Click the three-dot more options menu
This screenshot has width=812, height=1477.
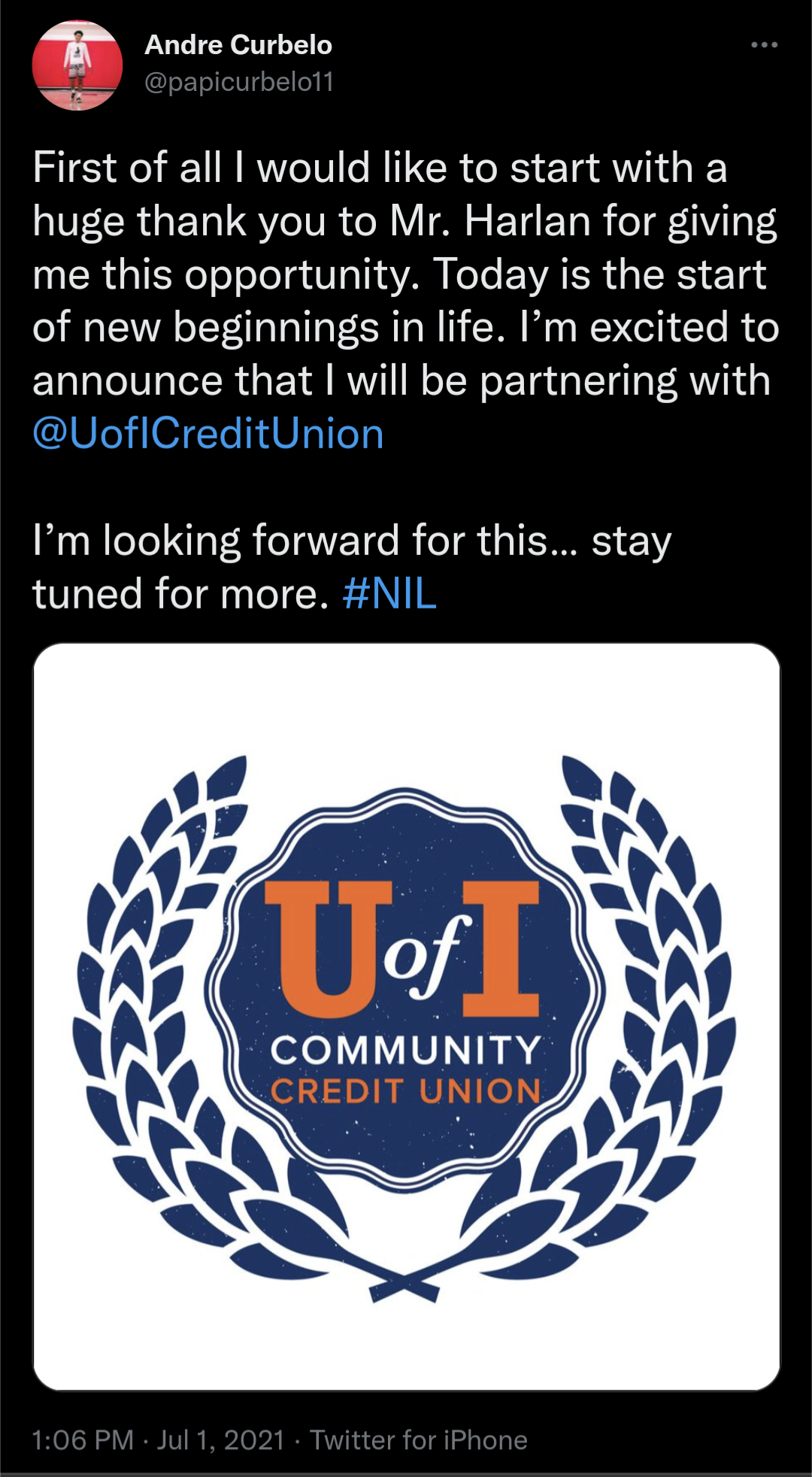point(763,45)
